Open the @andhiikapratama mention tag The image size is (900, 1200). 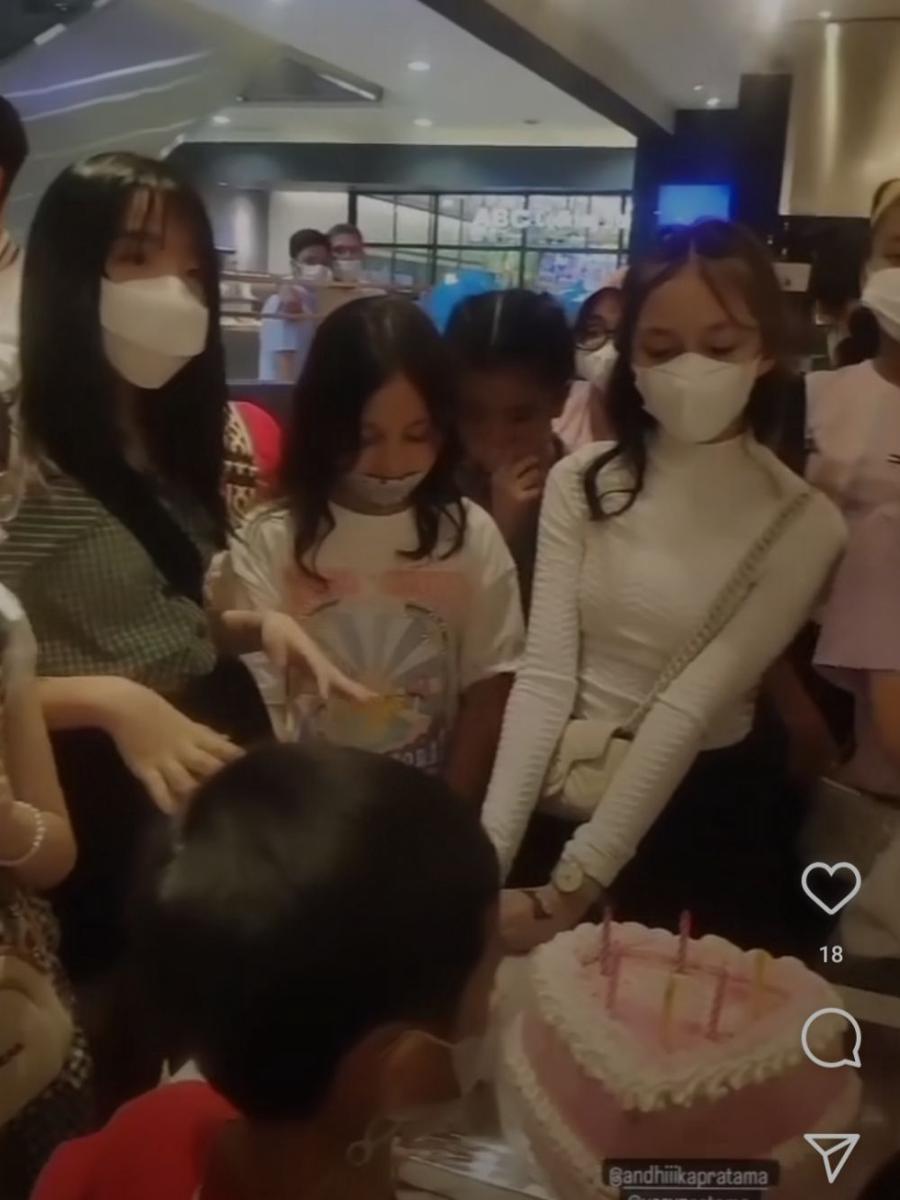pyautogui.click(x=691, y=1172)
